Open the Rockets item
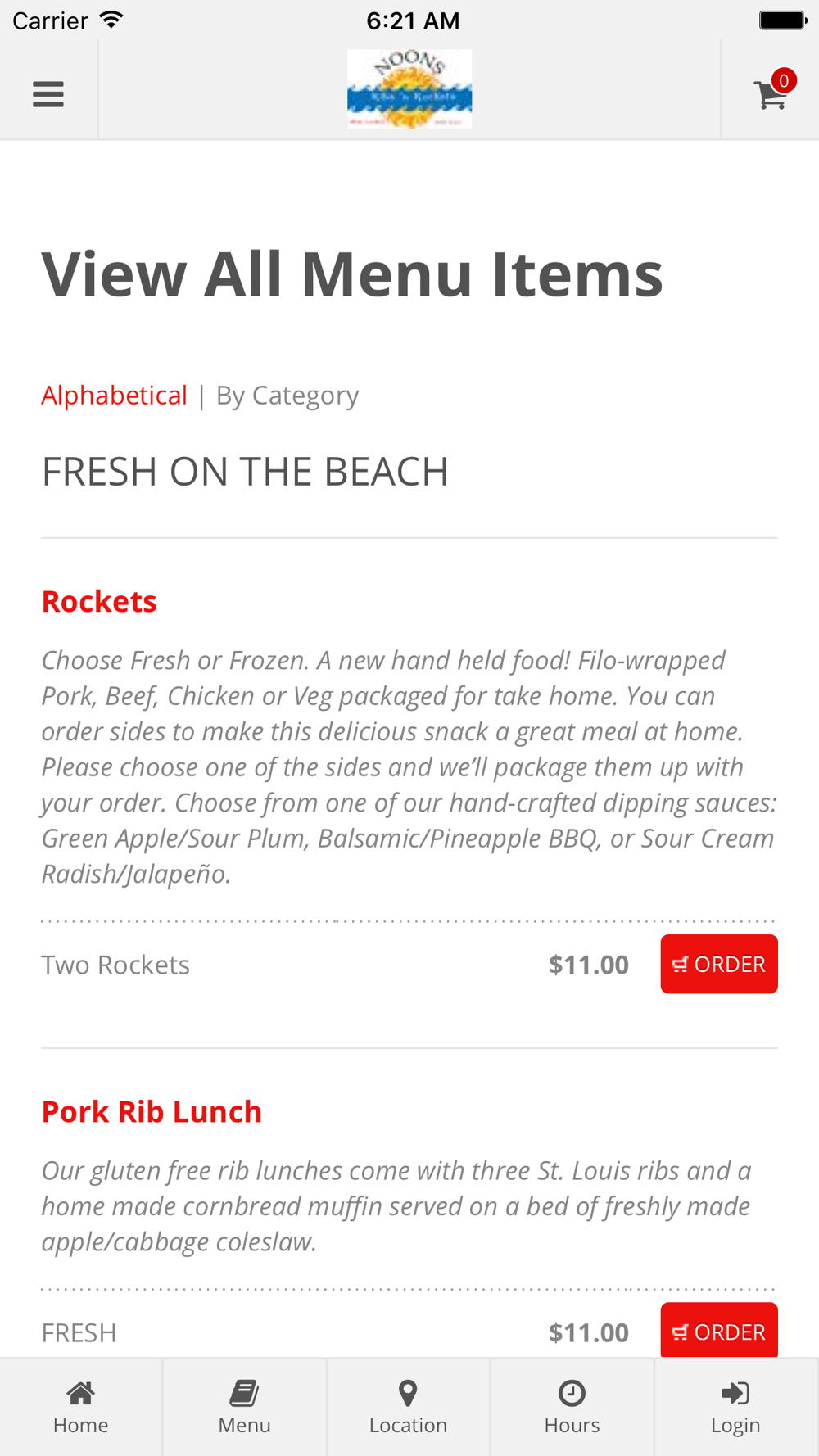This screenshot has height=1456, width=819. 99,601
